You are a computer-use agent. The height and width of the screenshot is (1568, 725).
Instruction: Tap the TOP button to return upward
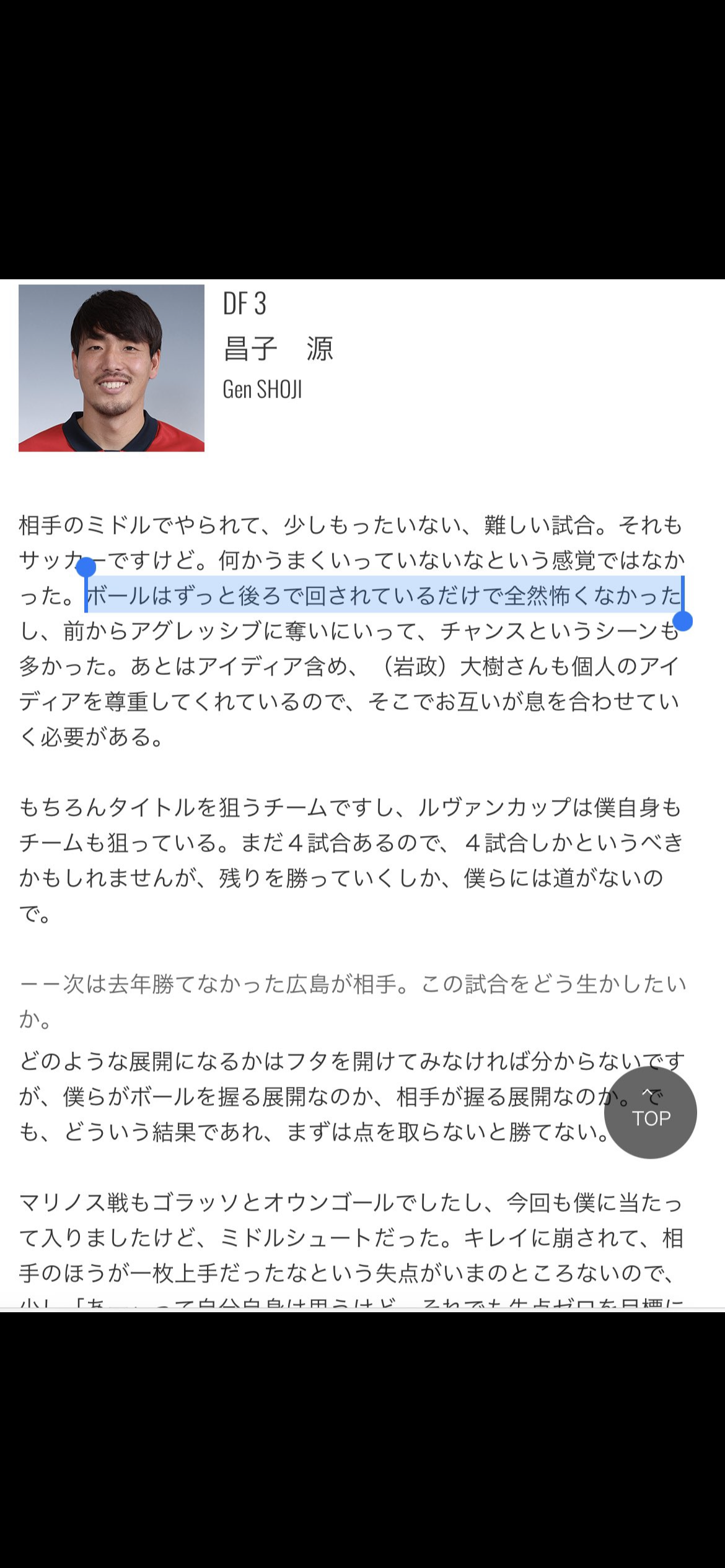click(x=650, y=1112)
